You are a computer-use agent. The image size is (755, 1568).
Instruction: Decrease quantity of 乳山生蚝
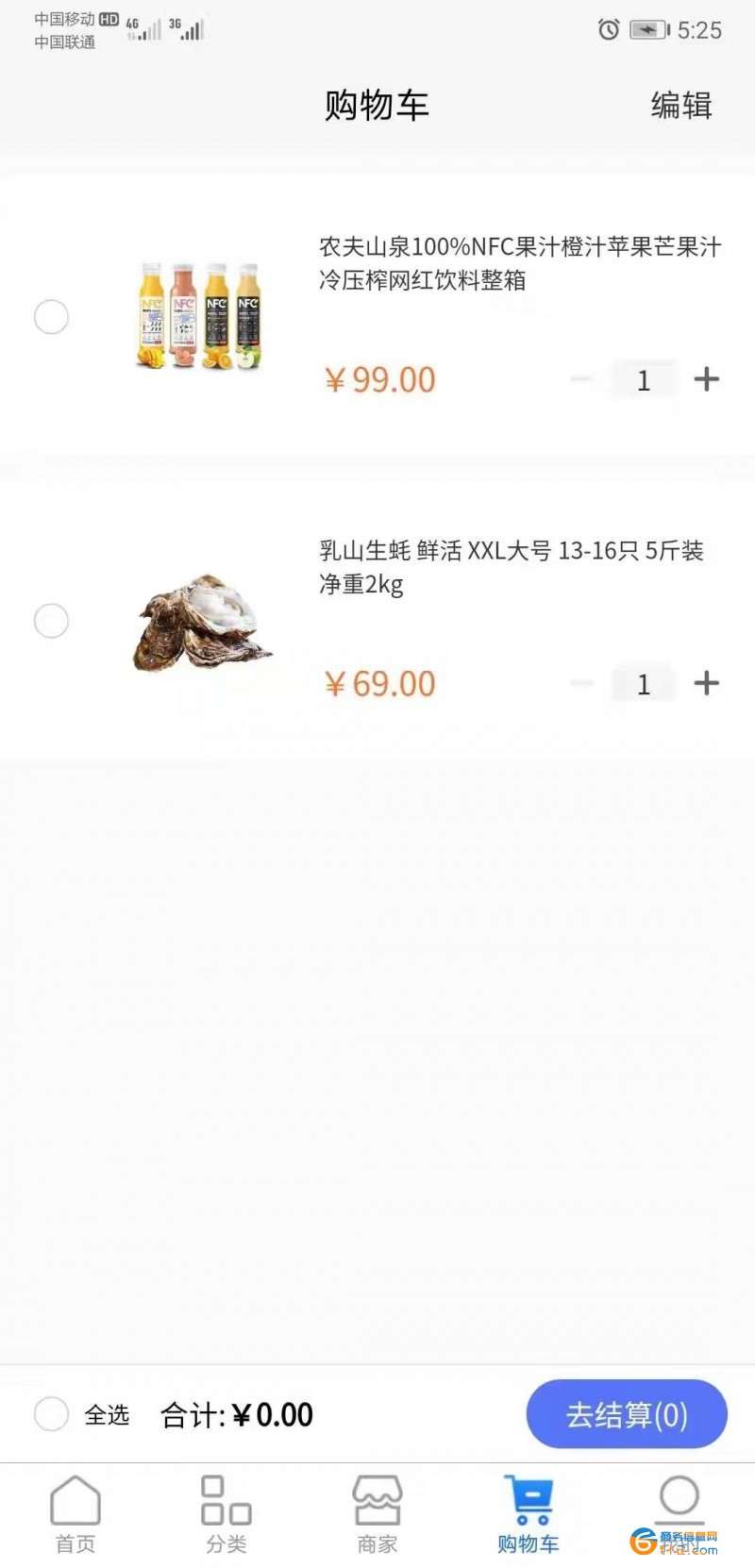581,683
